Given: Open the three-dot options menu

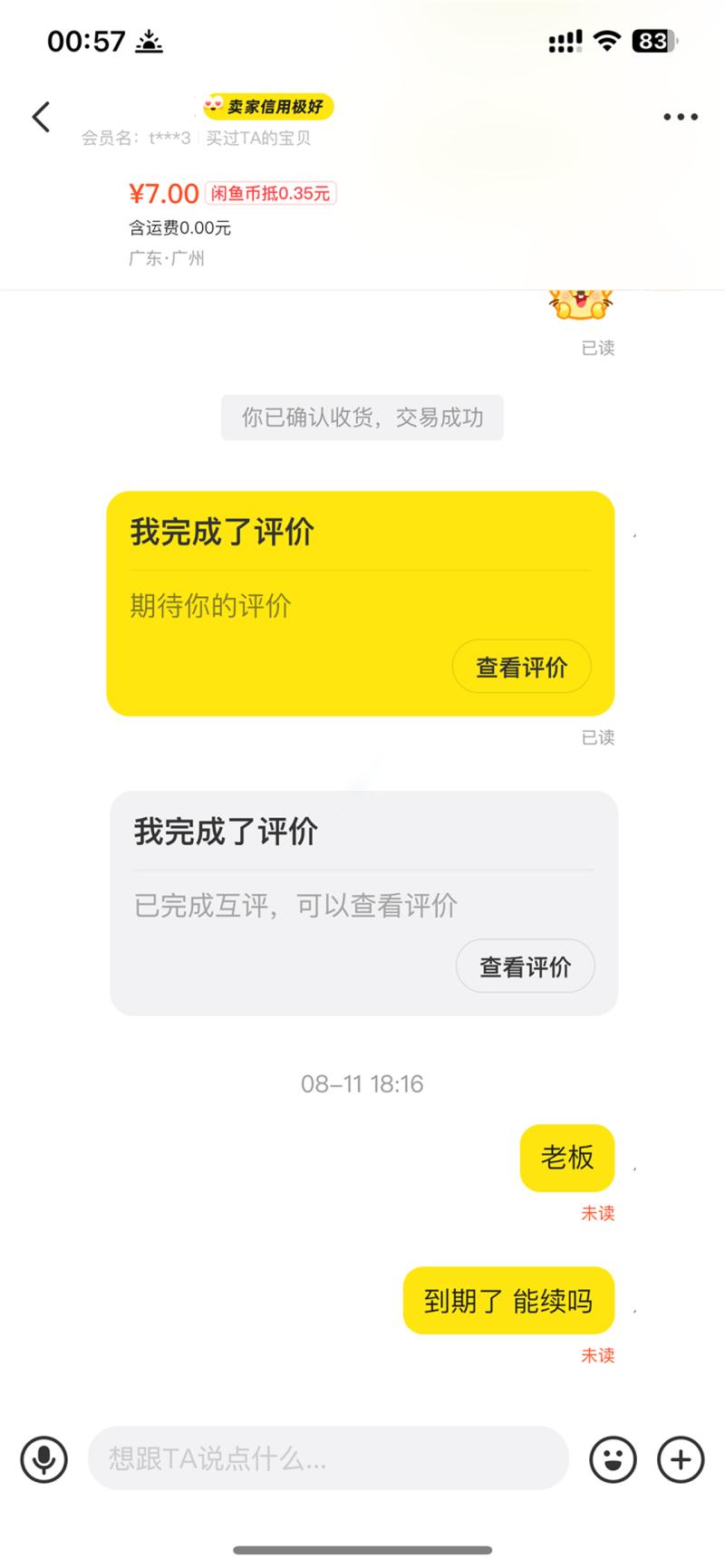Looking at the screenshot, I should coord(679,116).
